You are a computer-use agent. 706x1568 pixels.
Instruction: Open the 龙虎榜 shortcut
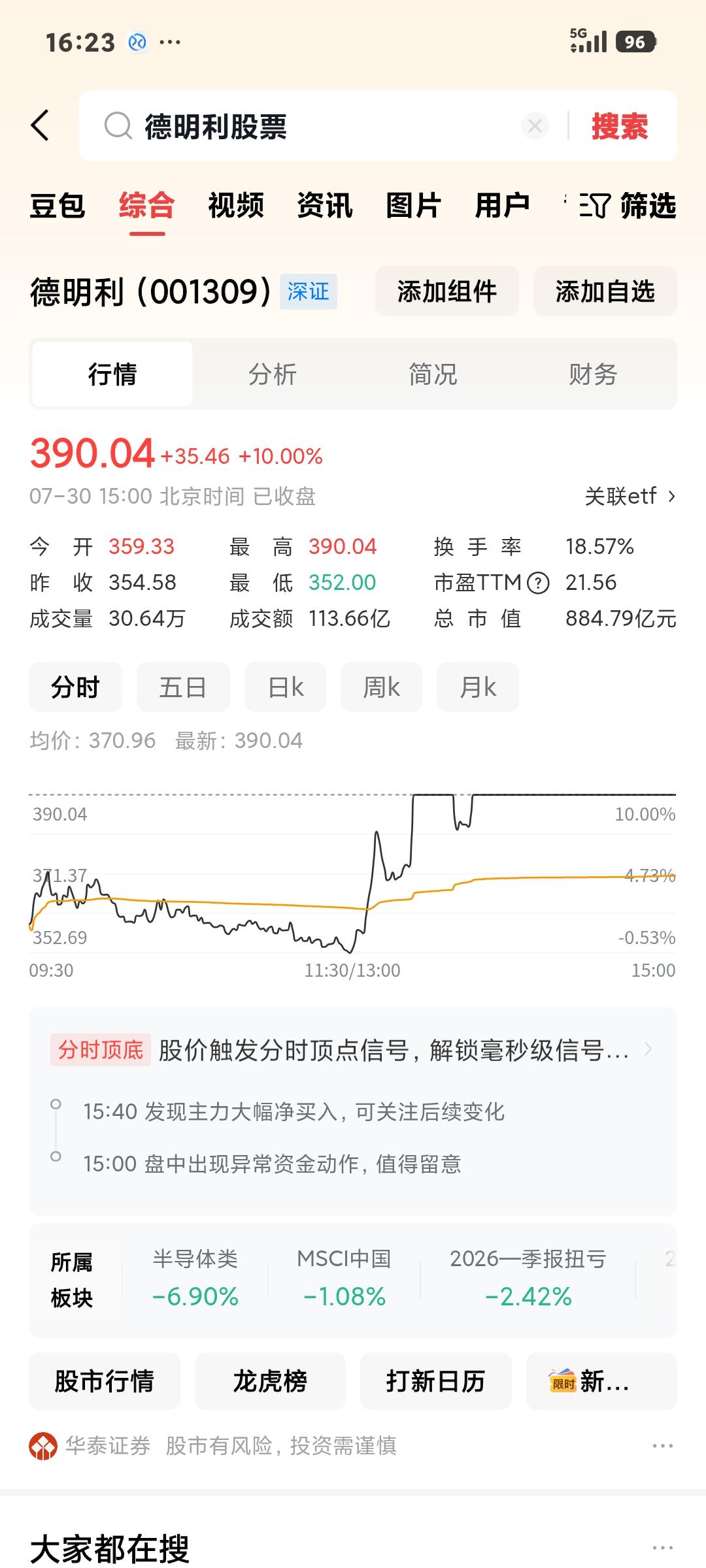point(270,1381)
